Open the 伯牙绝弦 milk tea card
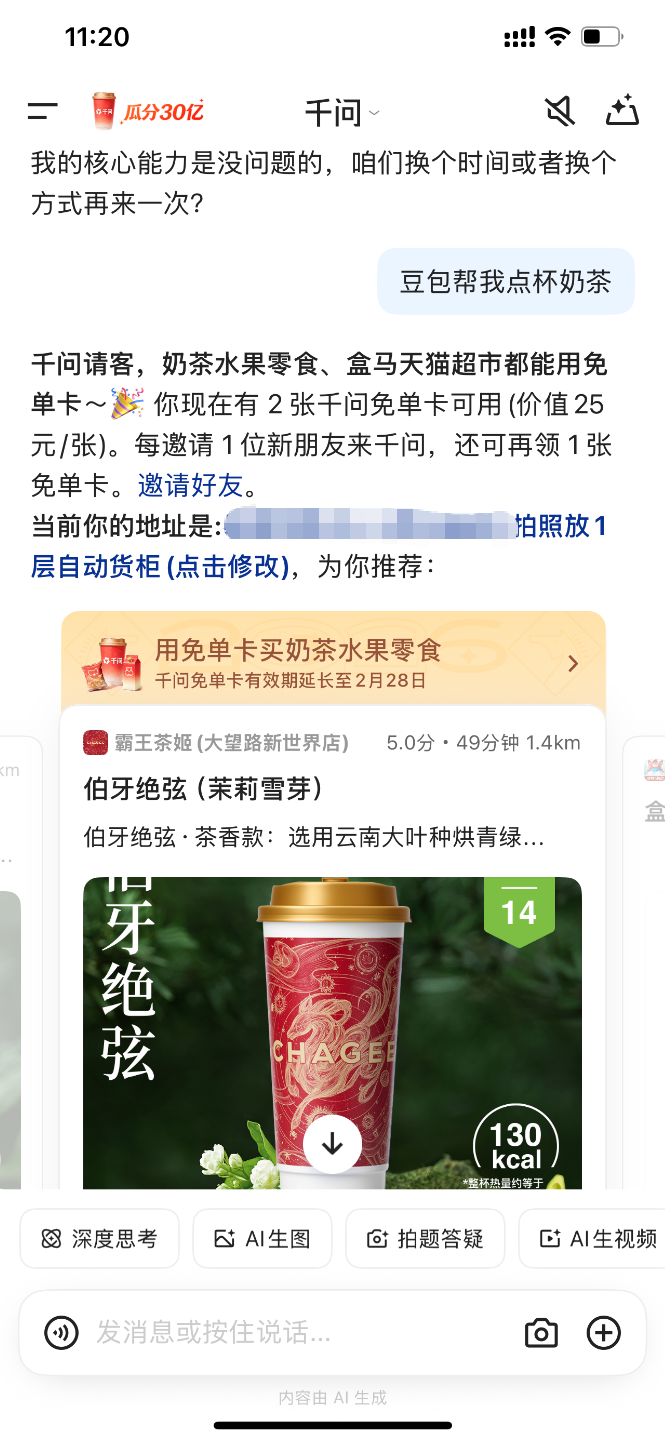The height and width of the screenshot is (1440, 665). 332,790
